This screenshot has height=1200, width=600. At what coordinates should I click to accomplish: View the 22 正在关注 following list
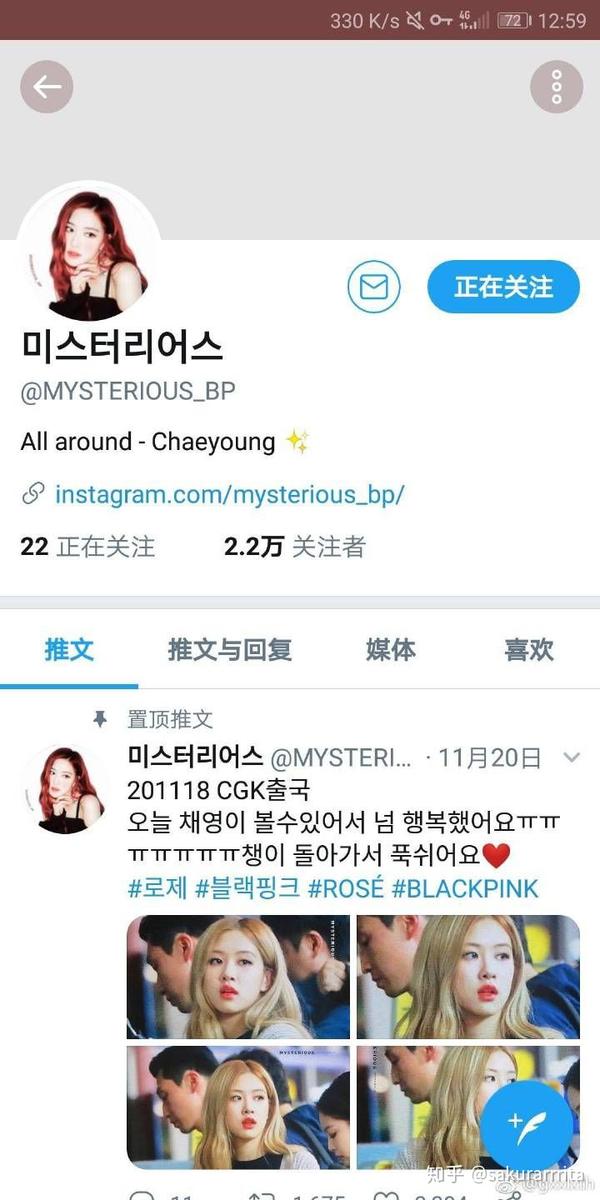[88, 547]
